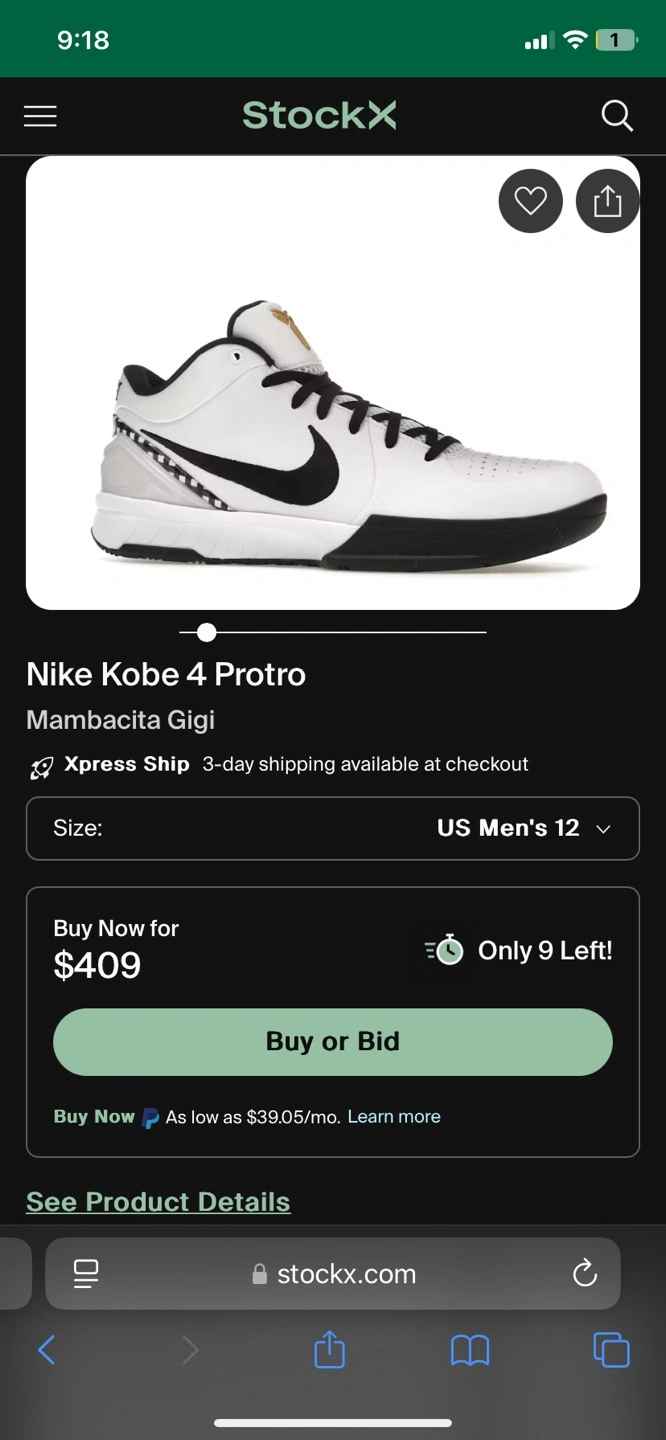Expand the Size US Men's 12 dropdown
Viewport: 666px width, 1440px height.
[333, 828]
